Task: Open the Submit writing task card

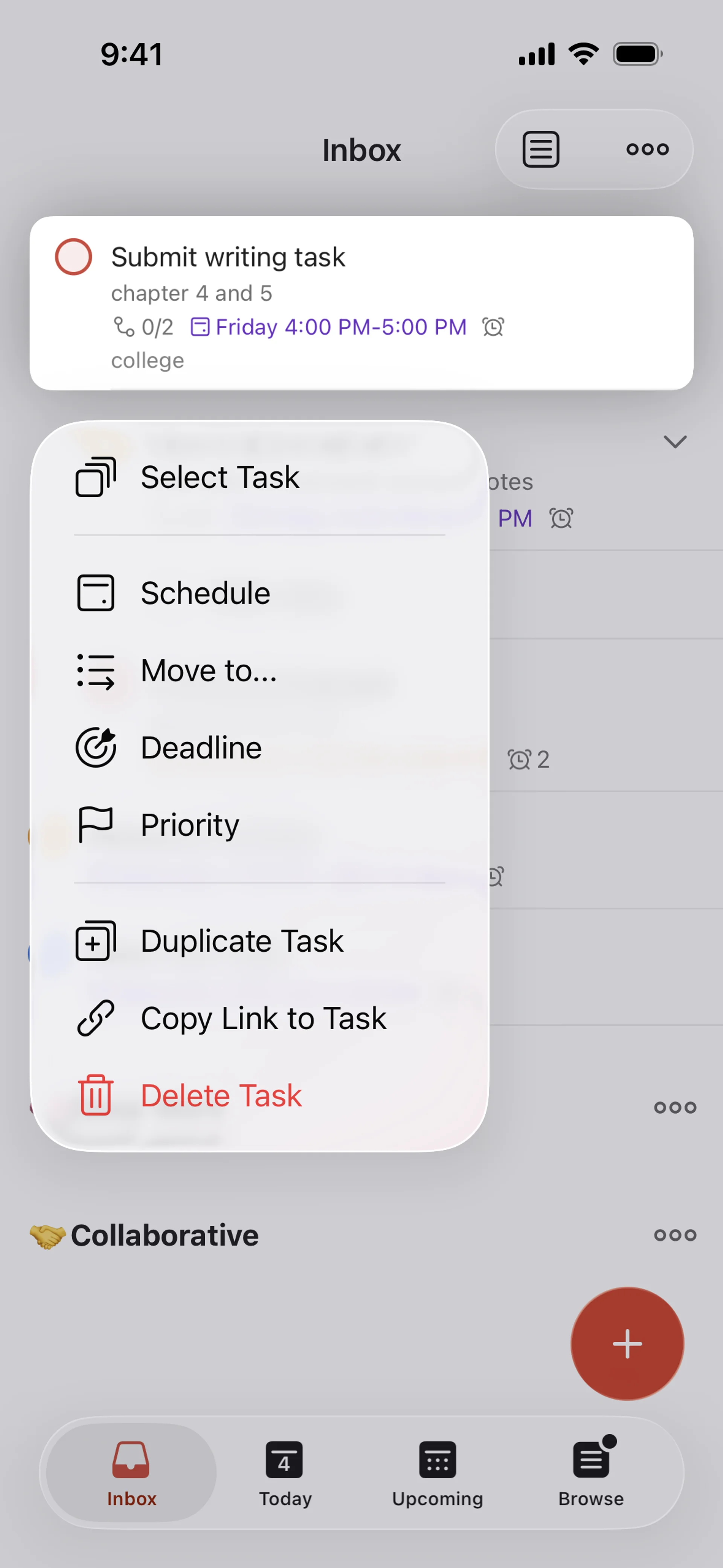Action: [x=361, y=303]
